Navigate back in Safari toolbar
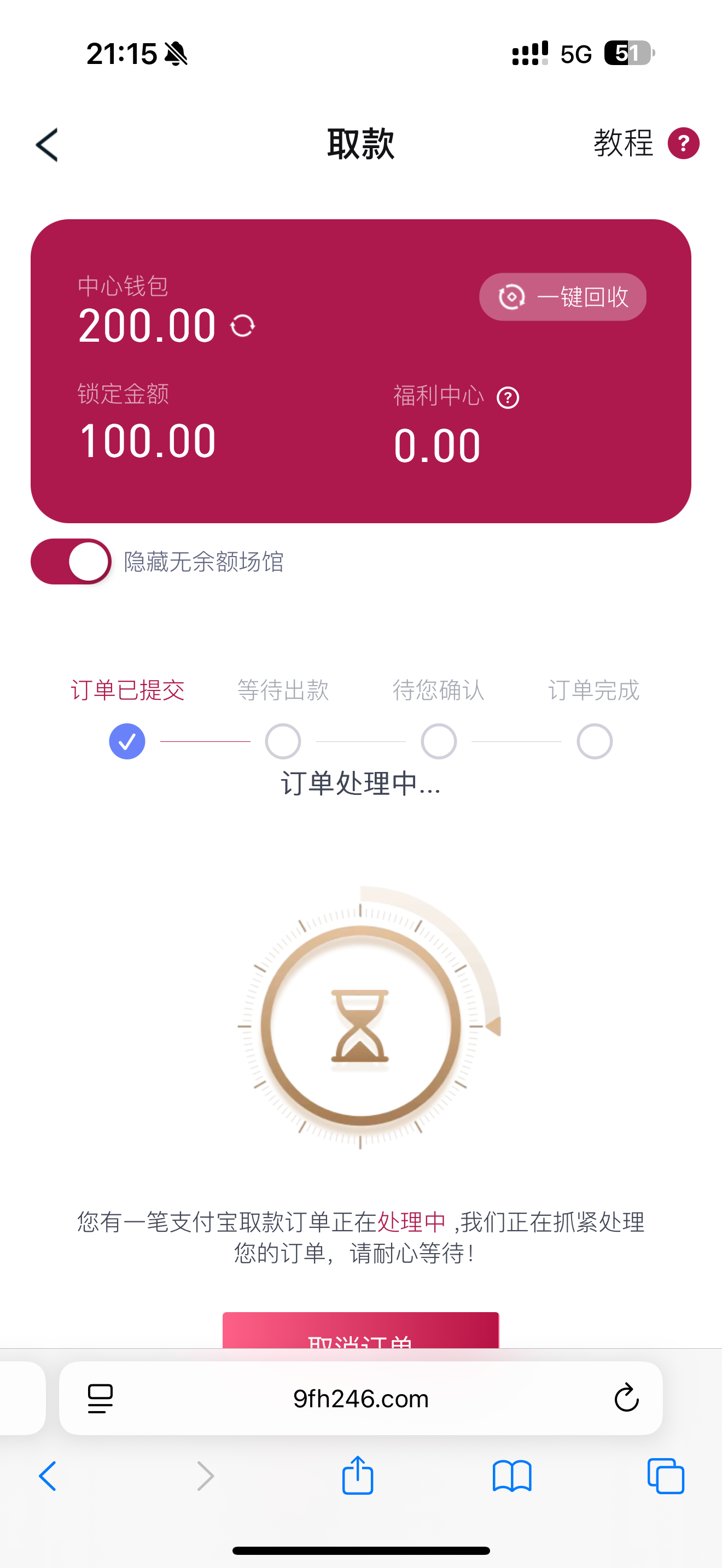This screenshot has height=1568, width=722. (x=48, y=1476)
